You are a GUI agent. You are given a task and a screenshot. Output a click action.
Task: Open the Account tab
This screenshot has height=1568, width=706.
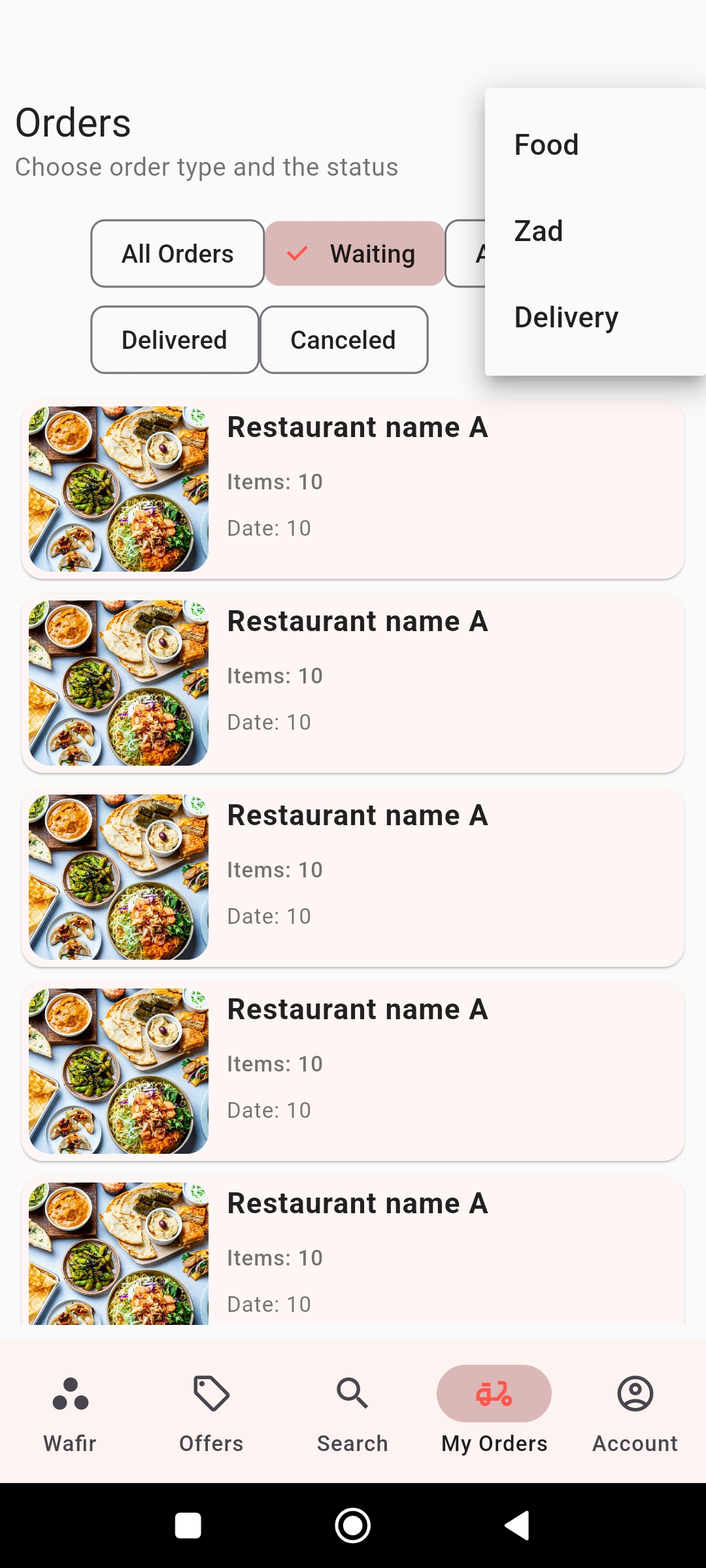tap(635, 1411)
